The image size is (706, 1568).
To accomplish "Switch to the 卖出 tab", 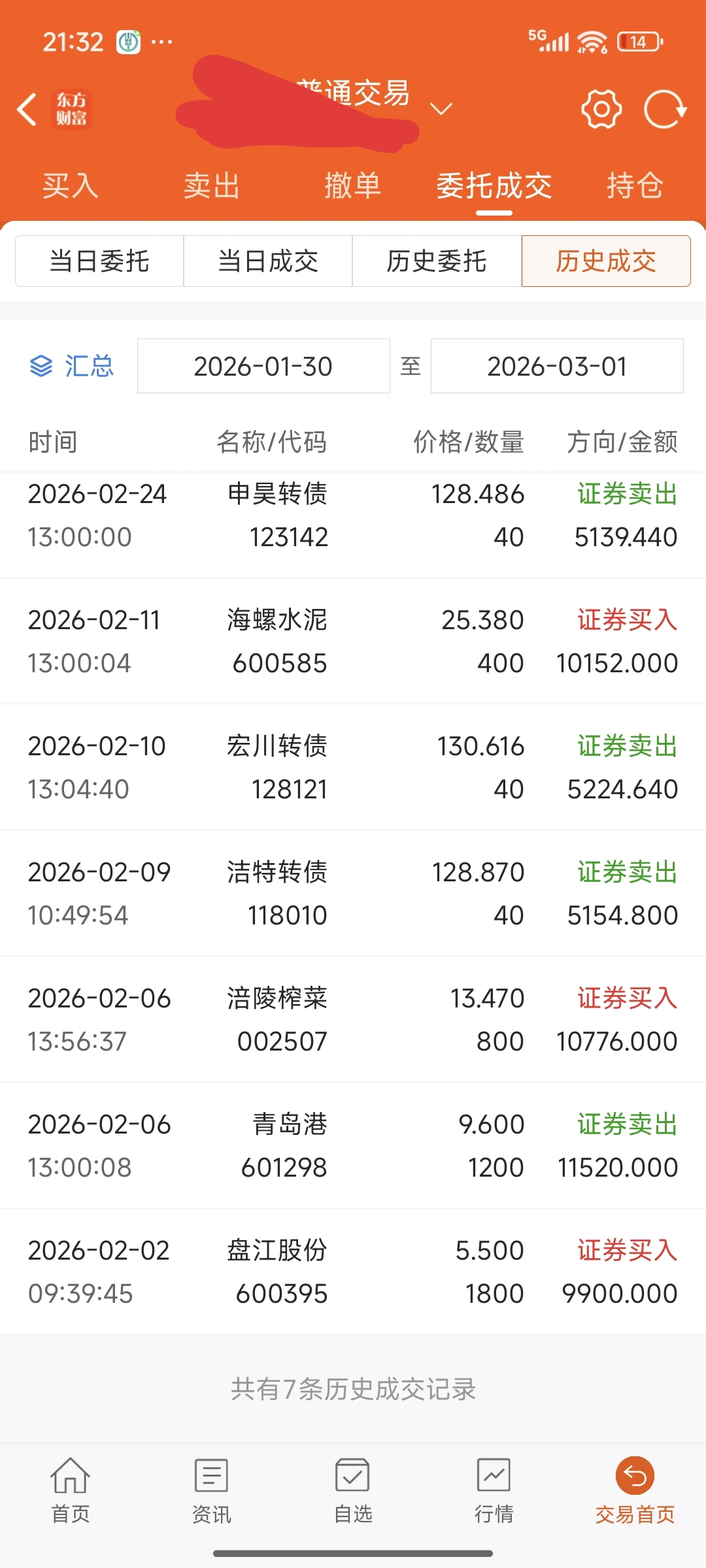I will (212, 186).
